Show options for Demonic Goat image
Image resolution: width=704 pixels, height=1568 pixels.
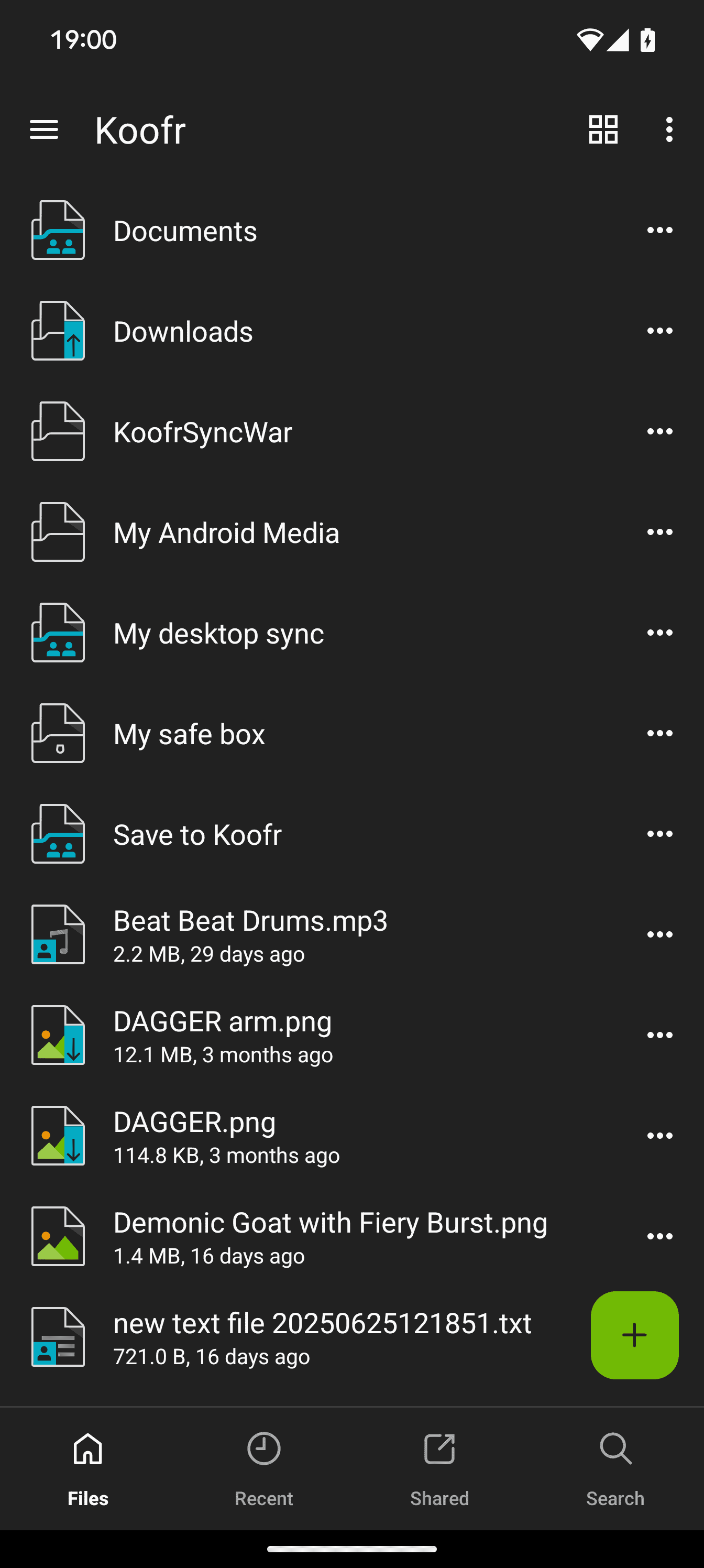point(659,1236)
